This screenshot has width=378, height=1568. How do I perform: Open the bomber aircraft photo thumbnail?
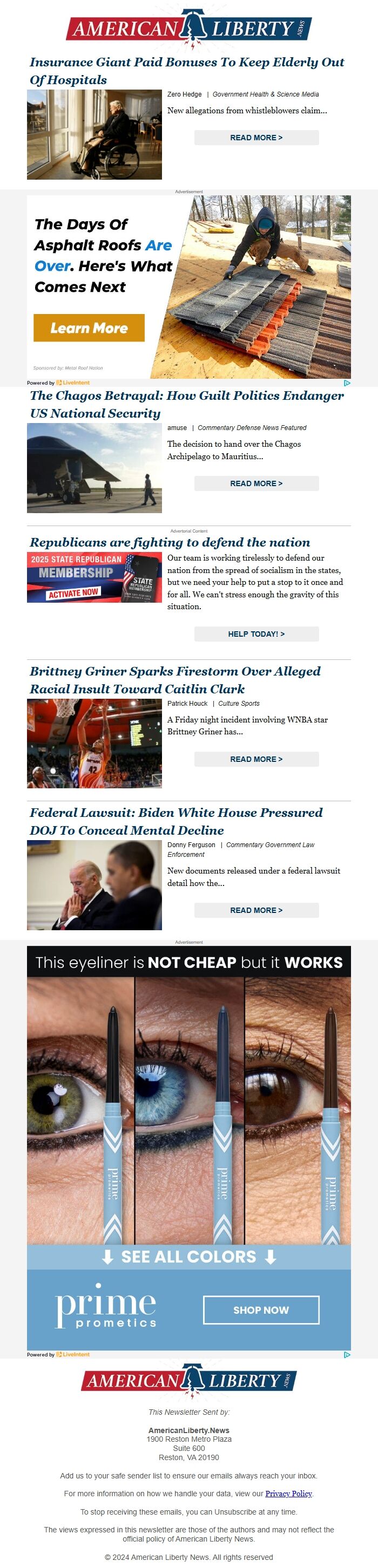[94, 468]
